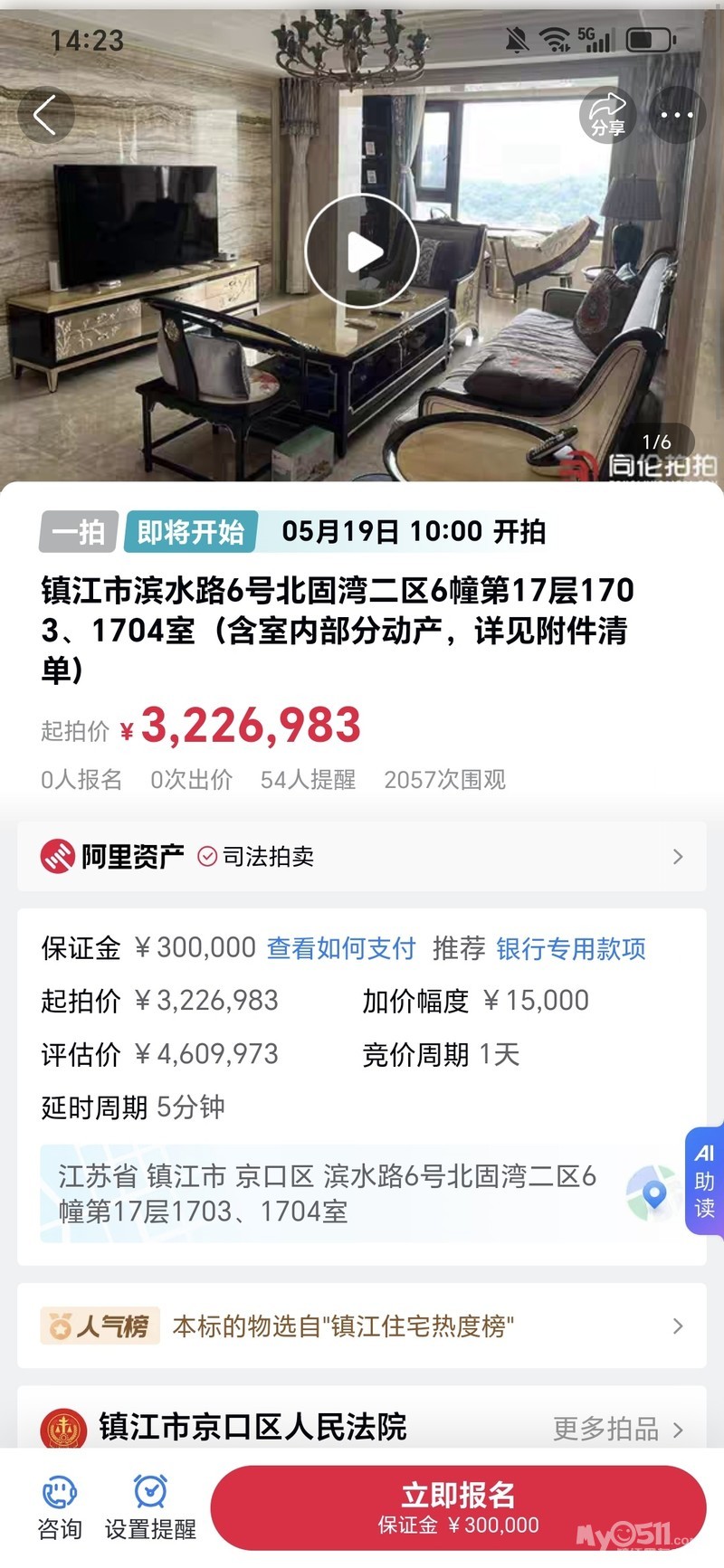The image size is (724, 1568).
Task: Open the three-dot overflow menu
Action: (676, 115)
